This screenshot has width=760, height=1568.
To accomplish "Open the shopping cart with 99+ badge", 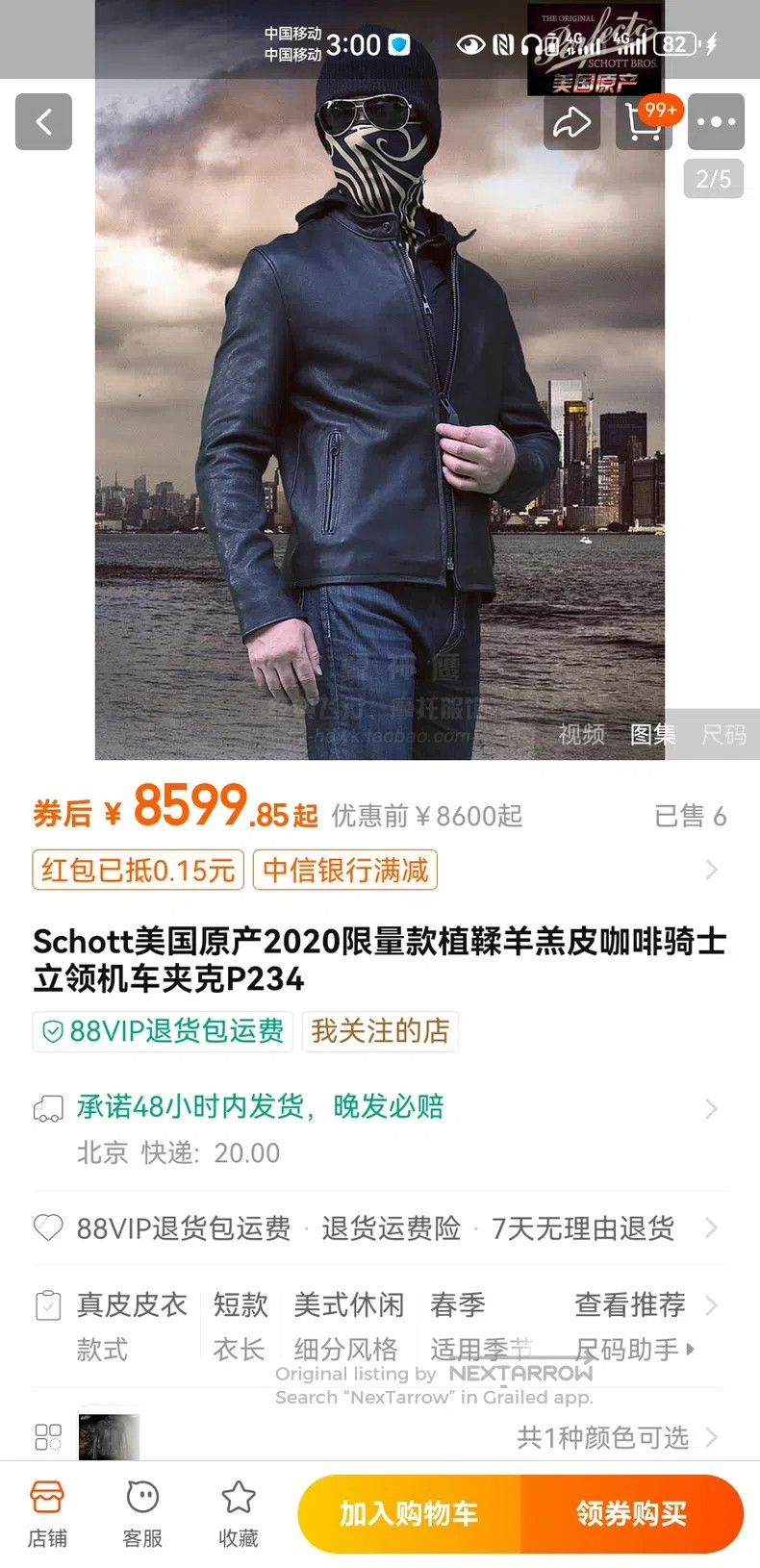I will [x=644, y=122].
